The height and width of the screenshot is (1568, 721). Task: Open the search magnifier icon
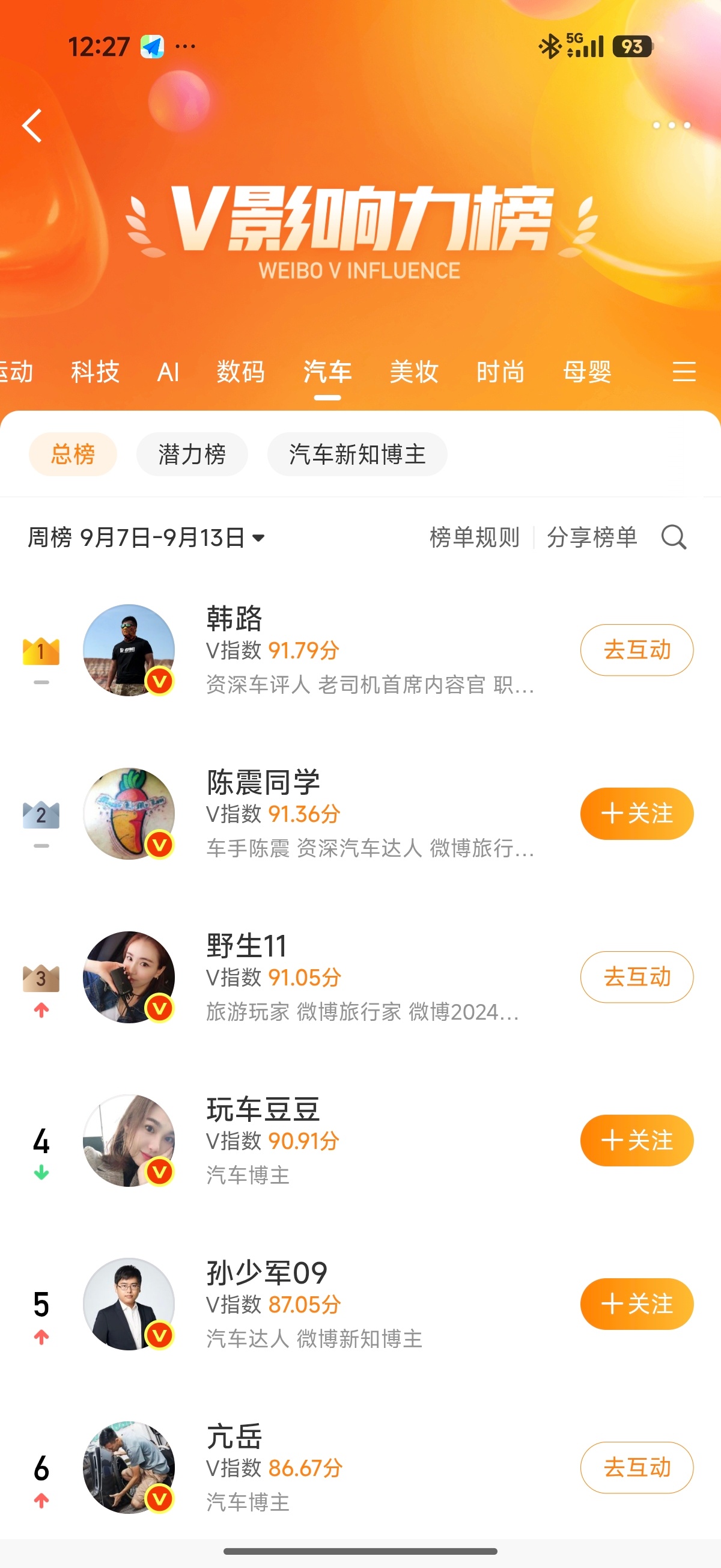[x=674, y=537]
